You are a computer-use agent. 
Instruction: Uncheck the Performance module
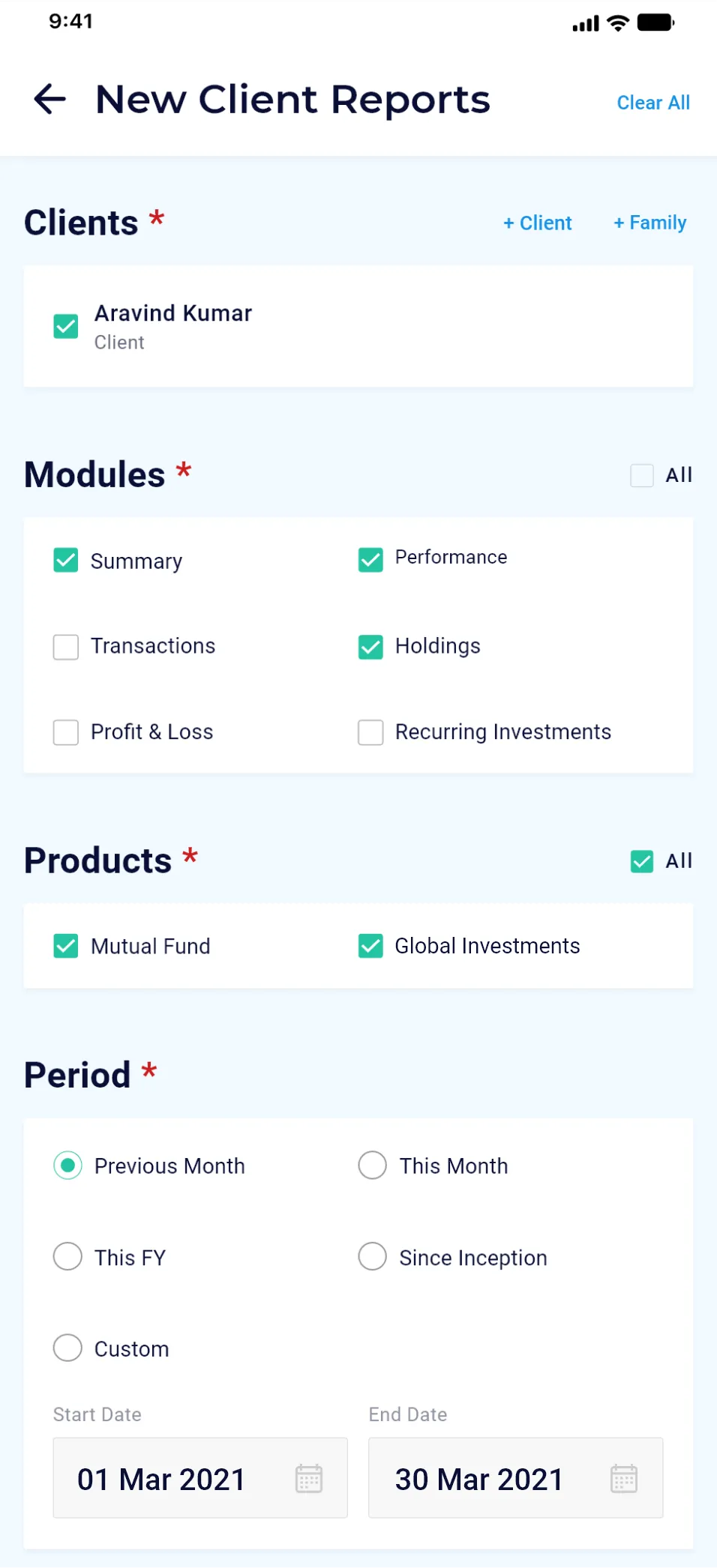coord(370,560)
